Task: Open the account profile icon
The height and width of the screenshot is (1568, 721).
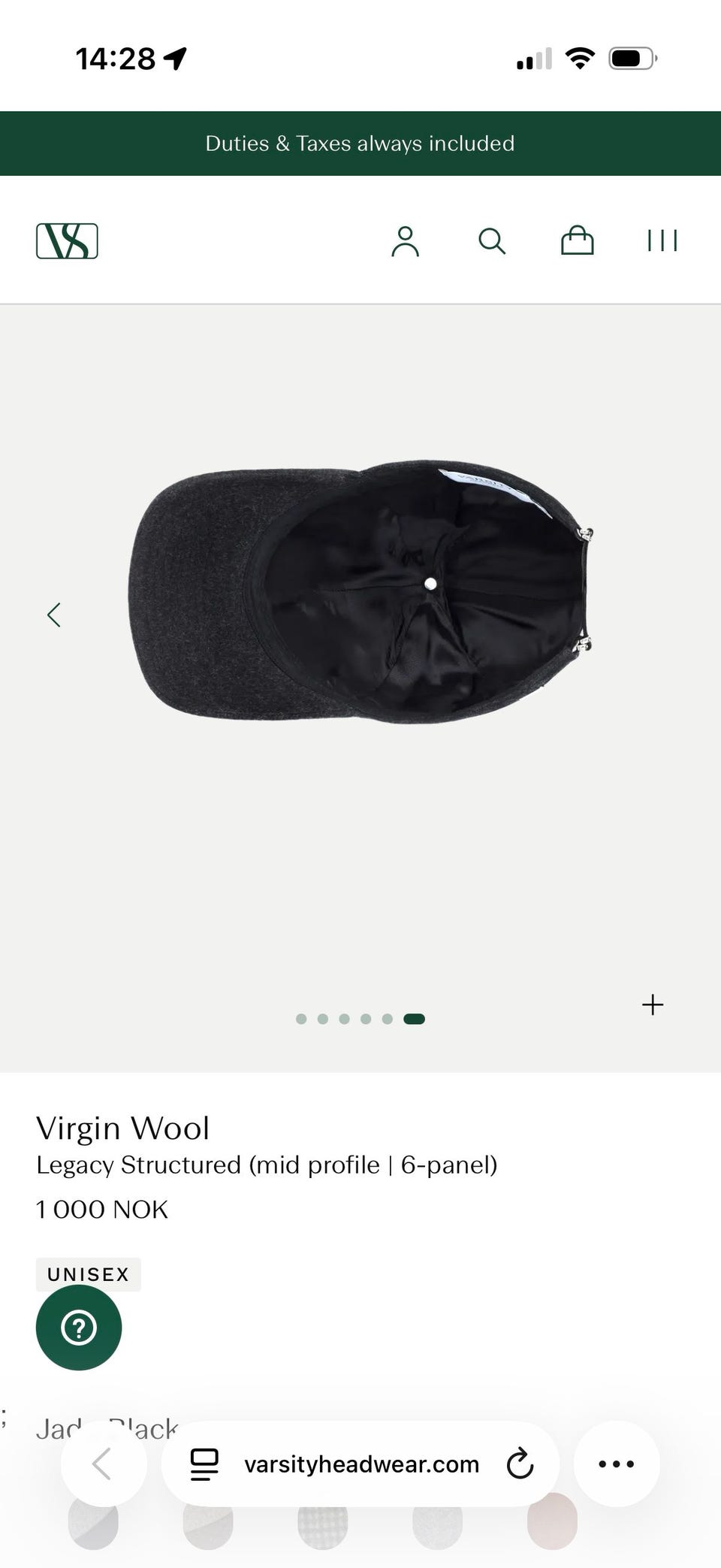Action: click(x=405, y=241)
